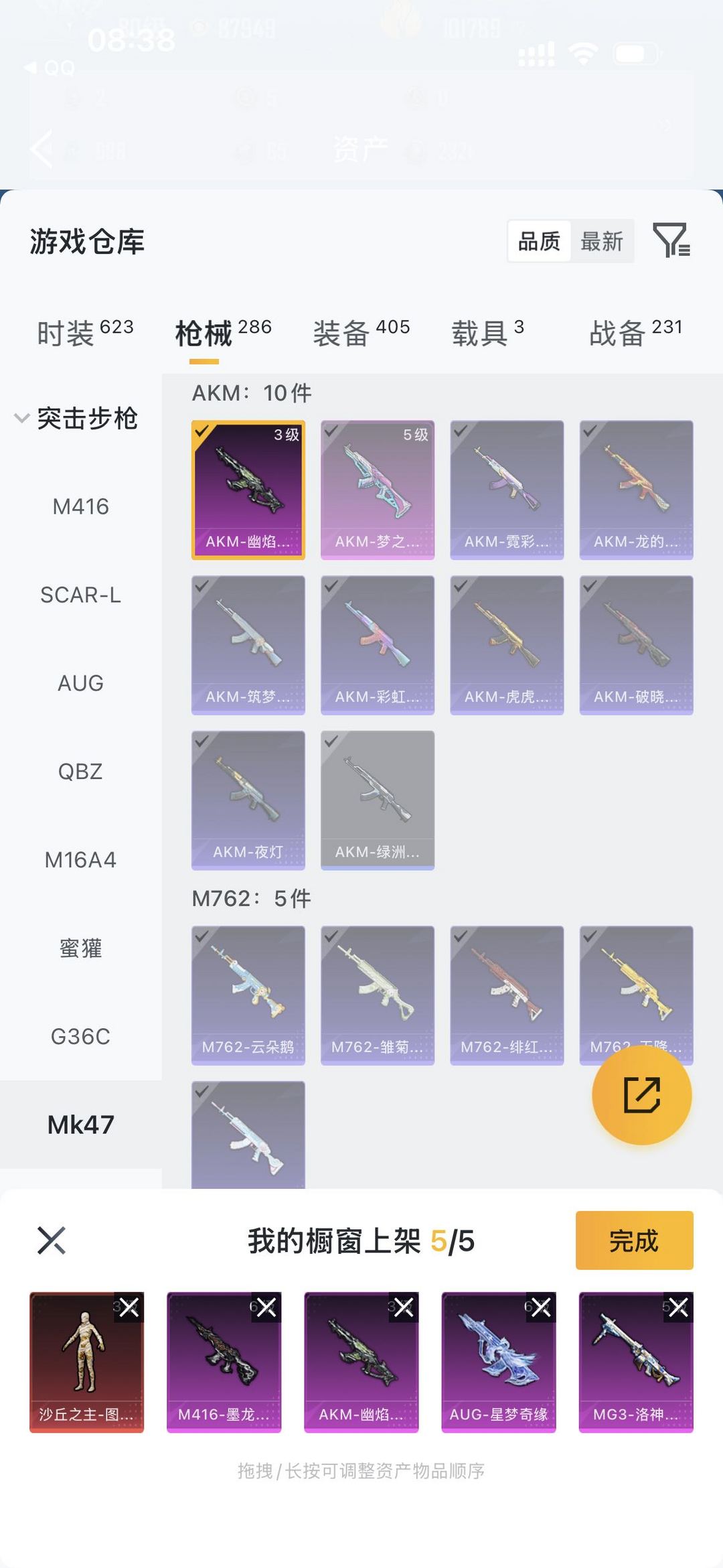Image resolution: width=723 pixels, height=1568 pixels.
Task: Remove 沙丘之主 from the showcase
Action: 129,1307
